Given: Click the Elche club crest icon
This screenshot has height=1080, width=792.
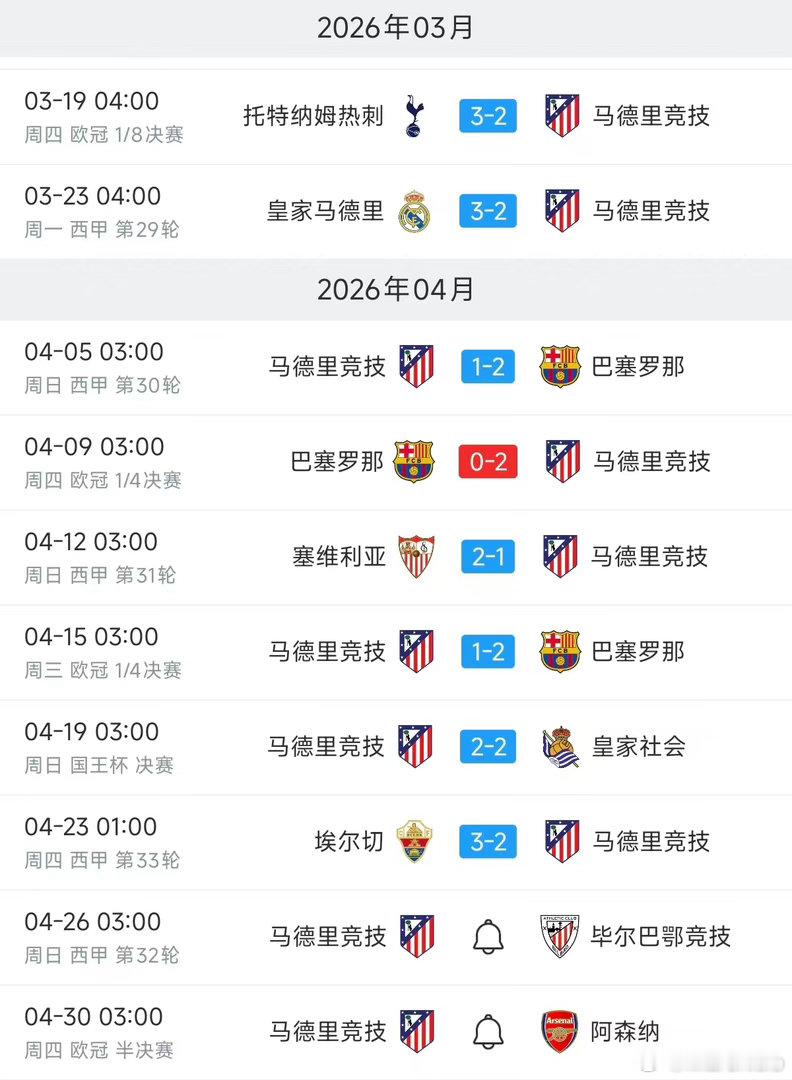Looking at the screenshot, I should (416, 841).
